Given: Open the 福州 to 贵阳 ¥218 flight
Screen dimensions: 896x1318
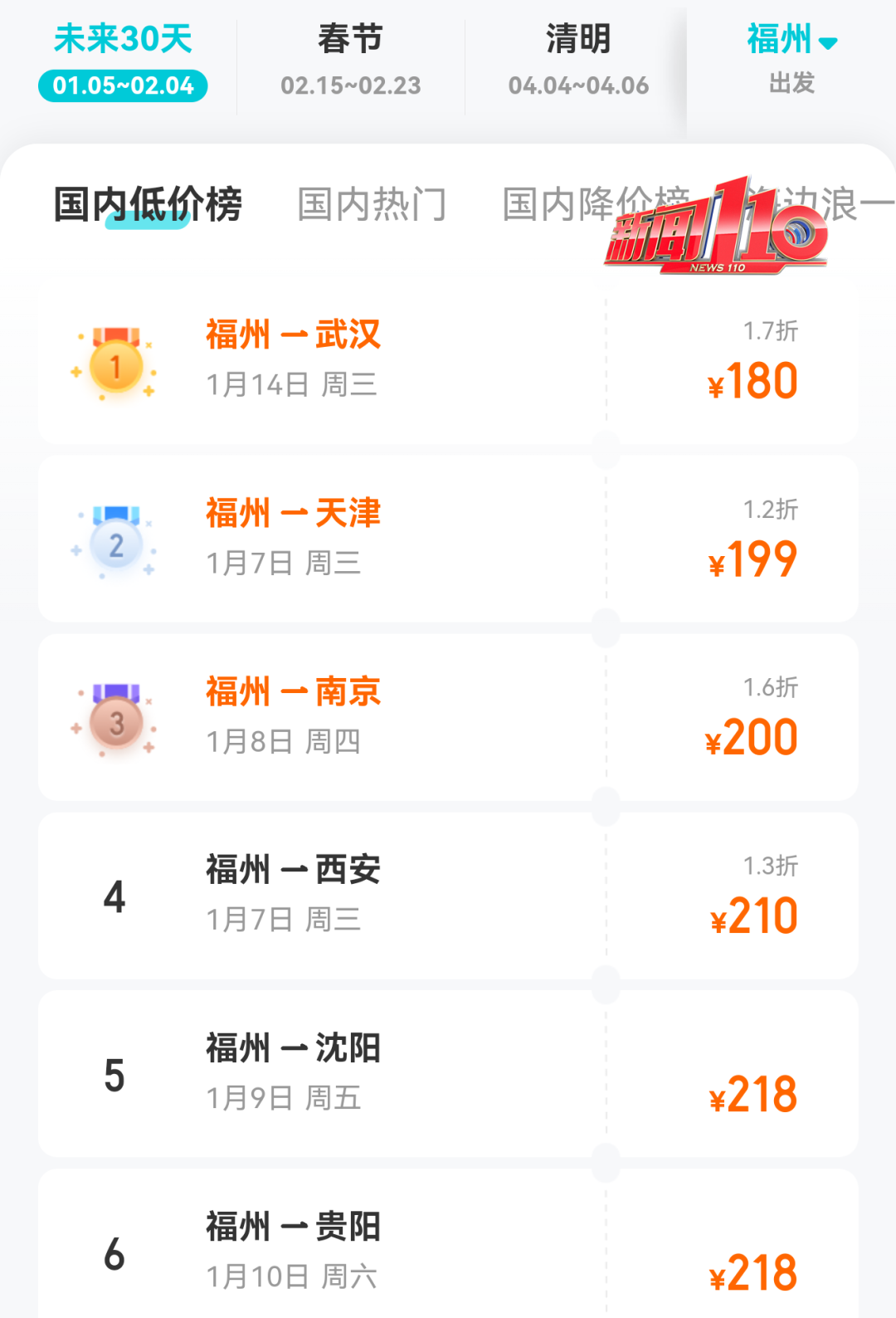Looking at the screenshot, I should (x=448, y=1249).
